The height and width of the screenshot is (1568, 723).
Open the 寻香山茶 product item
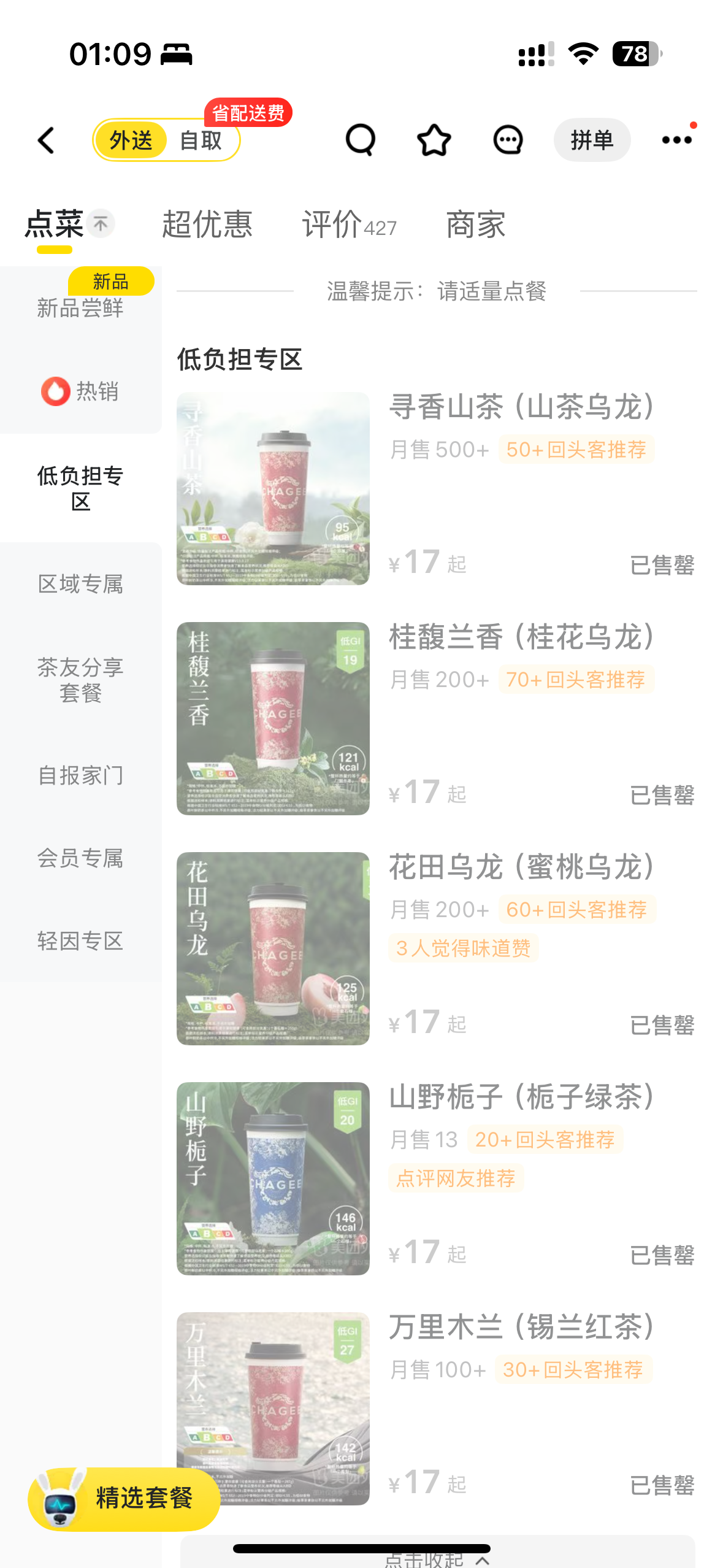521,407
